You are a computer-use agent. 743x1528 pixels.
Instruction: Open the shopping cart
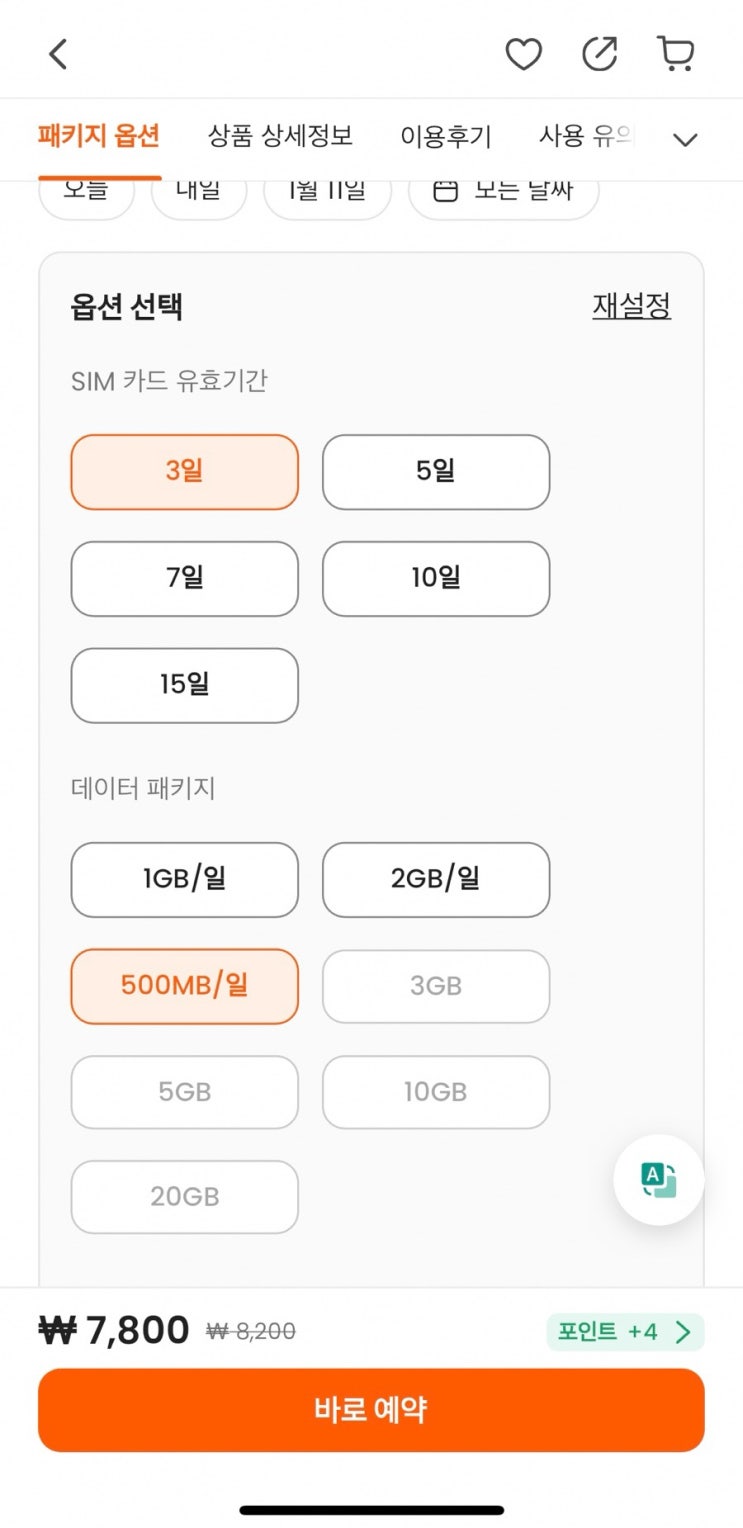676,54
